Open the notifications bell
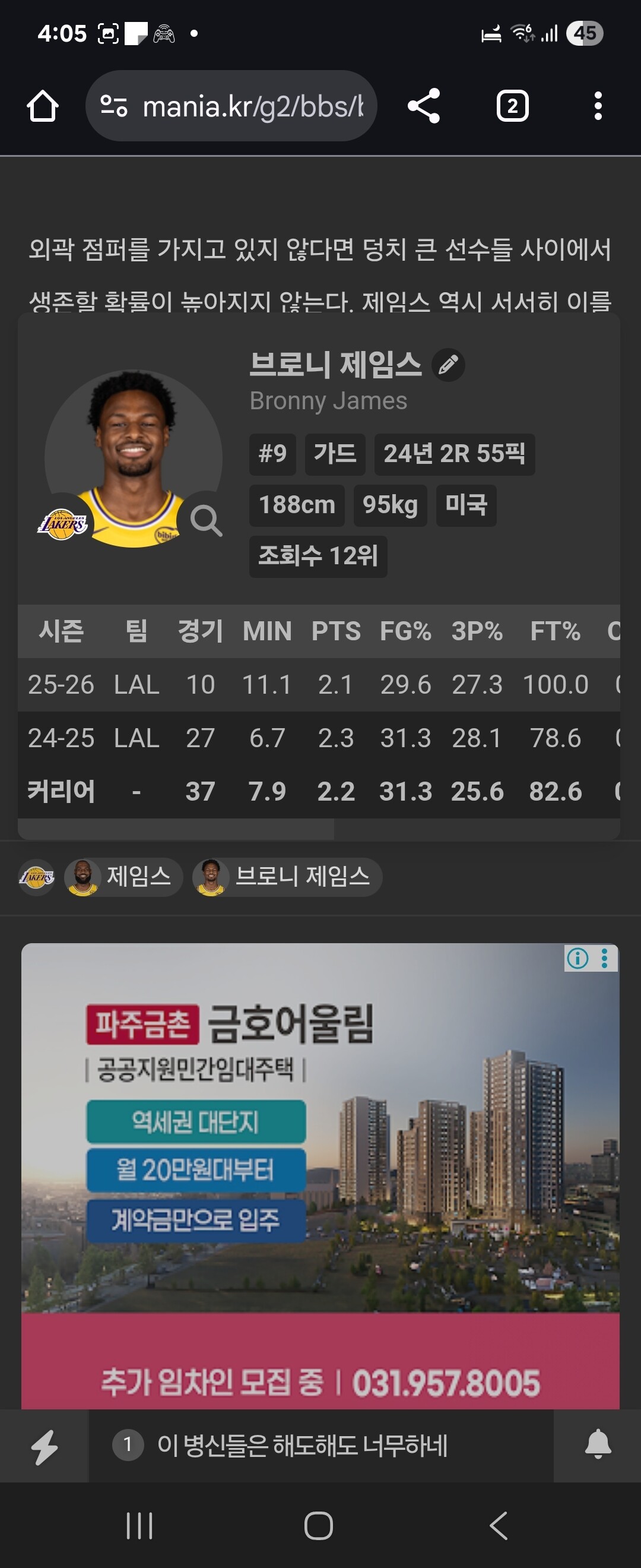 [x=598, y=1444]
